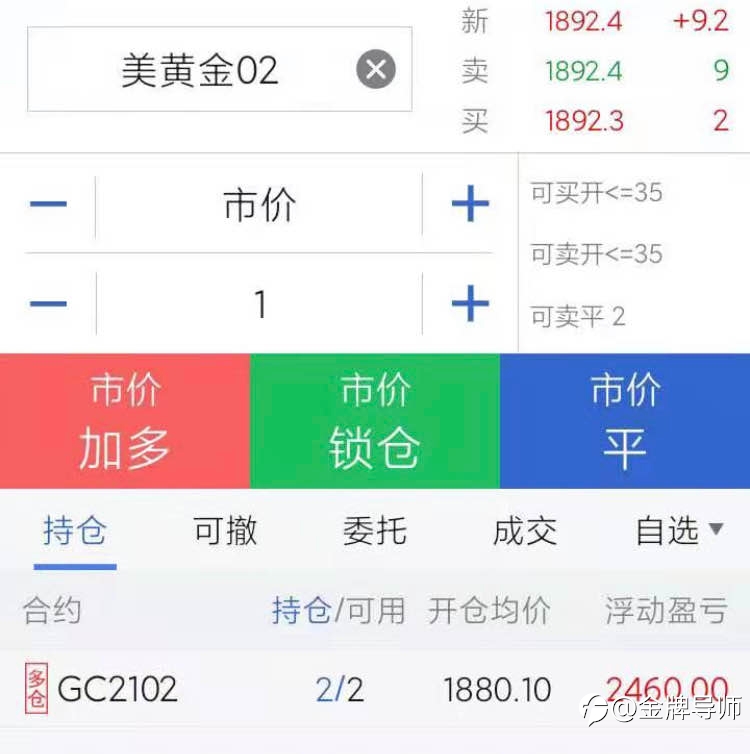The width and height of the screenshot is (750, 754).
Task: Switch to the 持仓 tab
Action: [75, 531]
